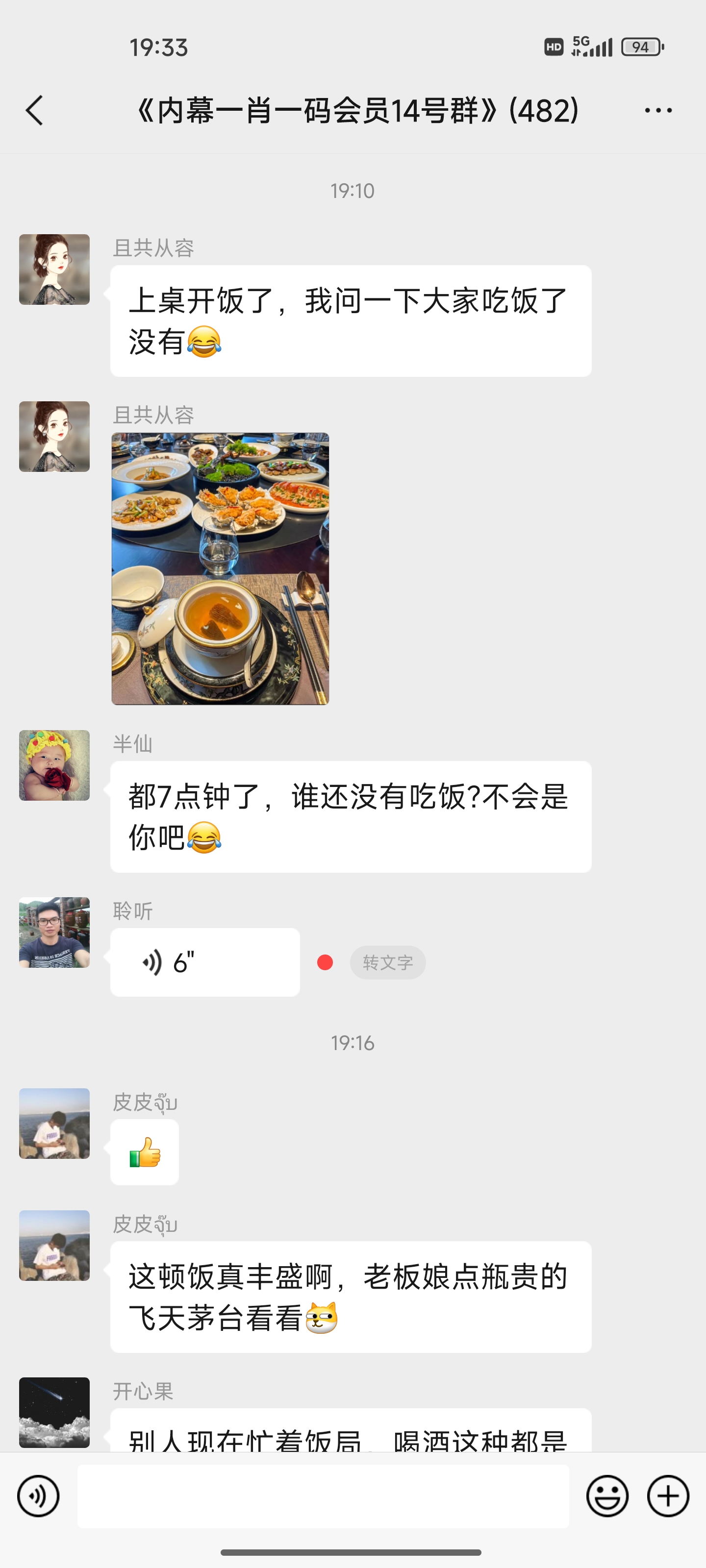Open the emoji sticker panel

606,1495
